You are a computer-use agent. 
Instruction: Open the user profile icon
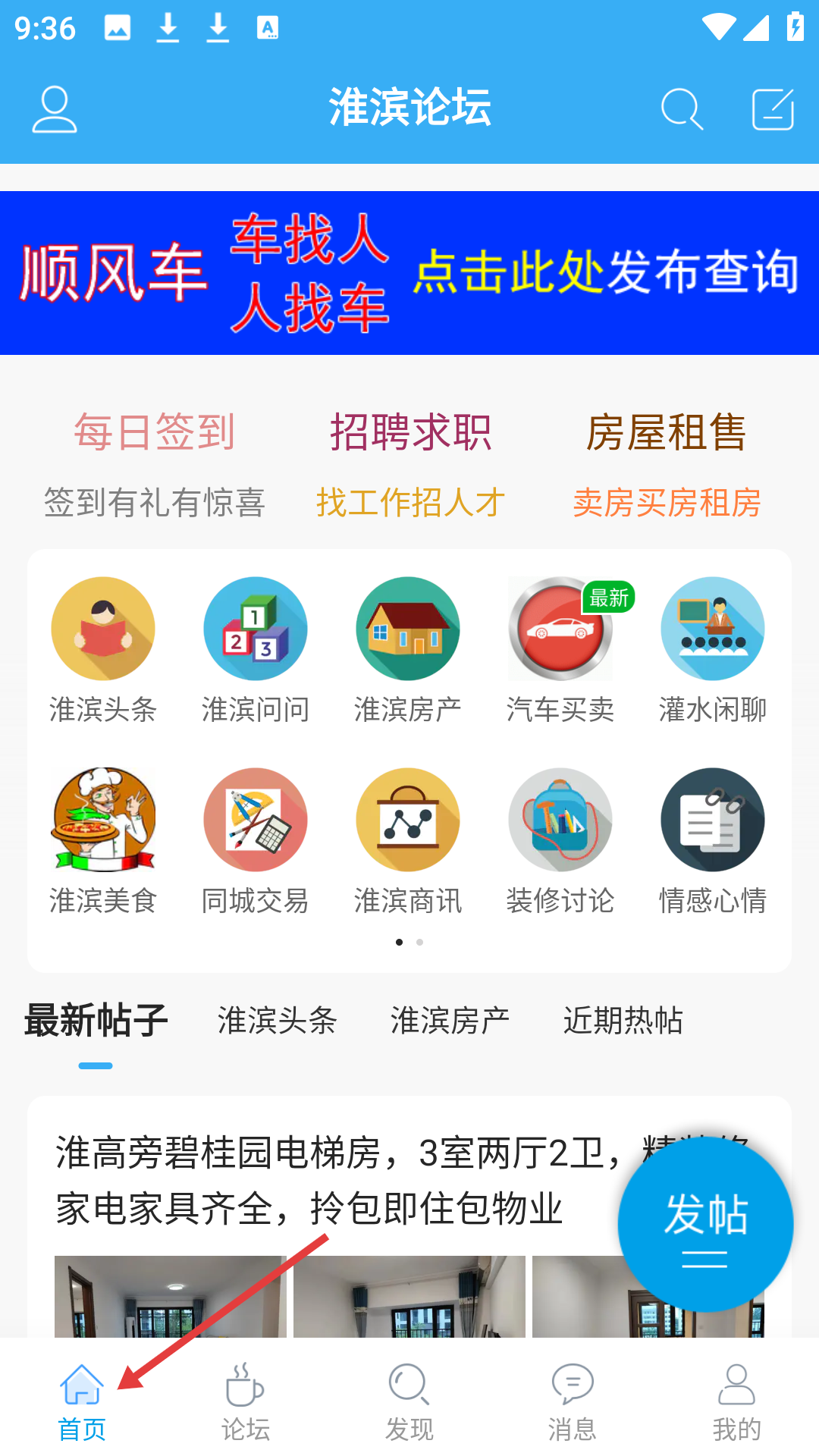55,109
